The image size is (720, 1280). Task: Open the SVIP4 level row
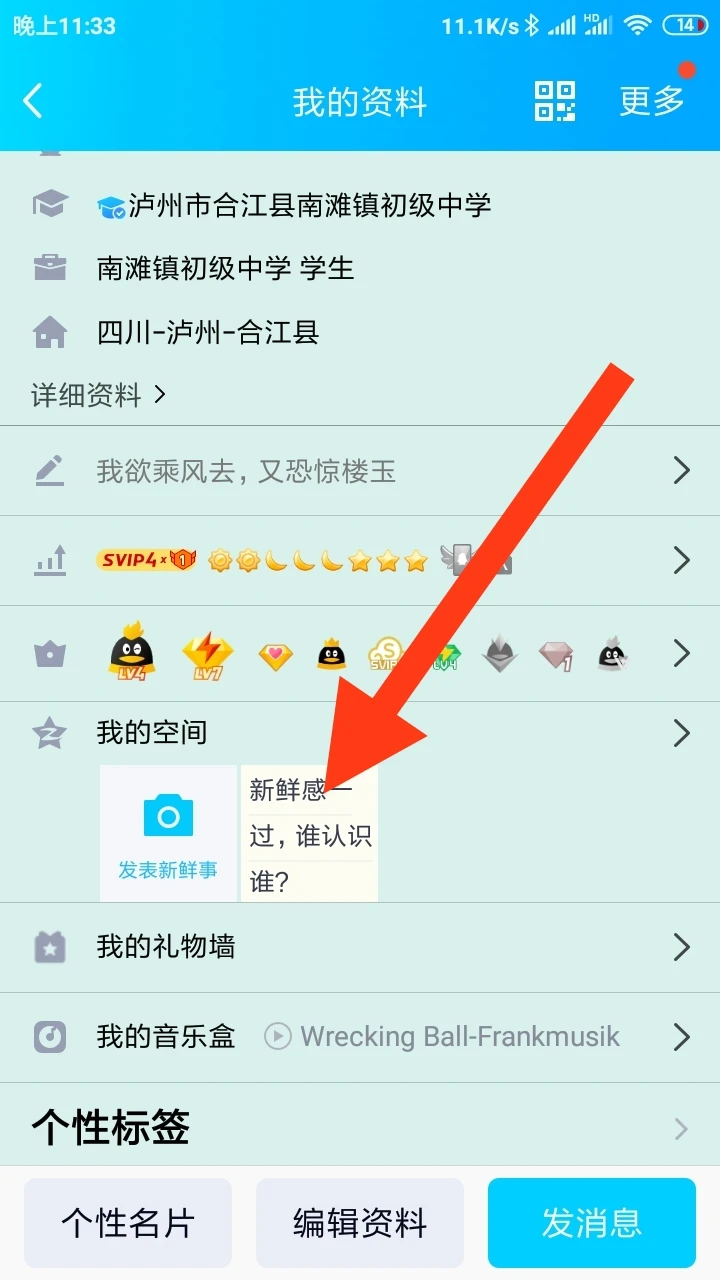point(360,561)
